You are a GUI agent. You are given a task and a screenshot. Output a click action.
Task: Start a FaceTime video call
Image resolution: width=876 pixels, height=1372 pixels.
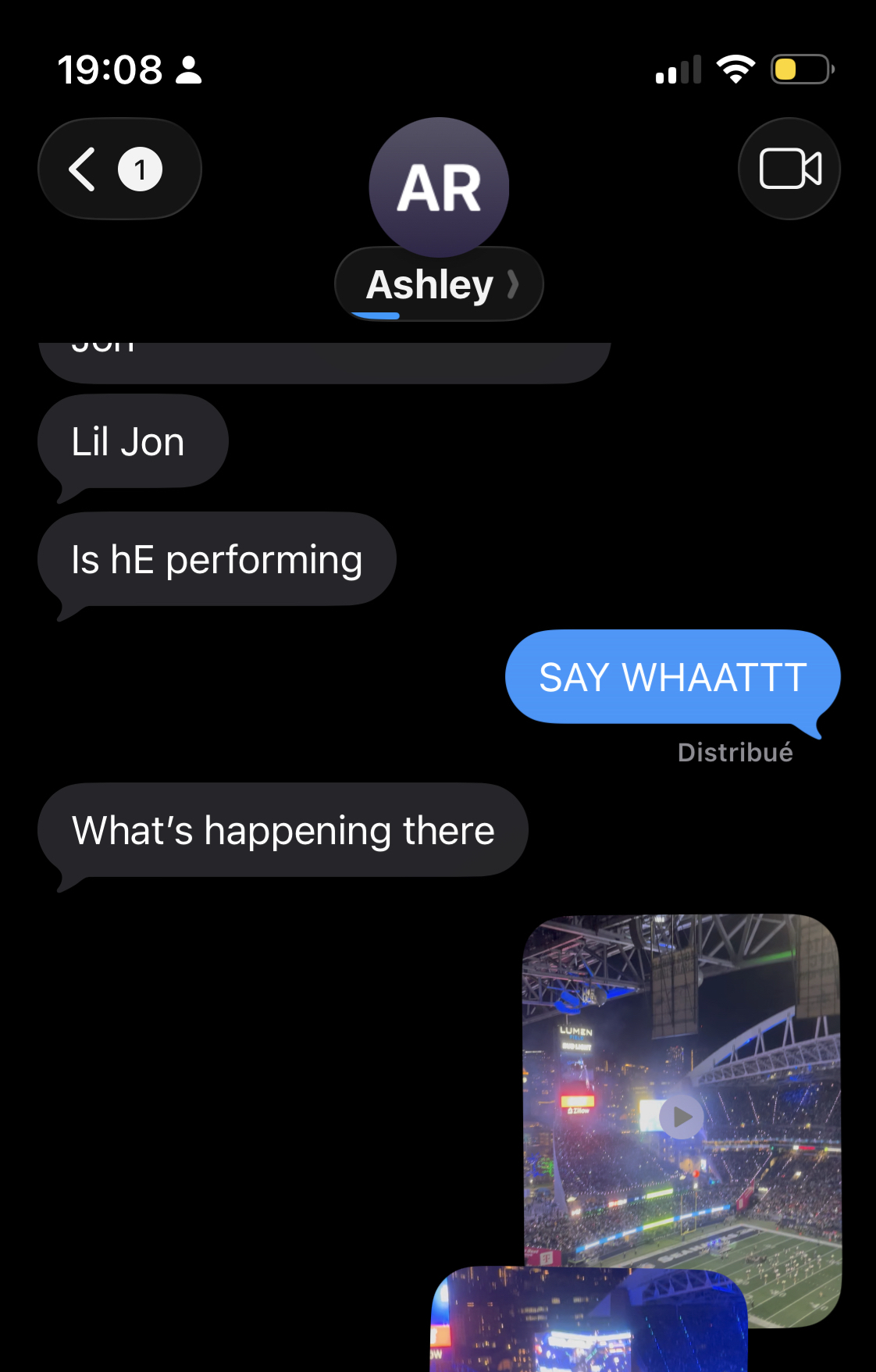(789, 169)
